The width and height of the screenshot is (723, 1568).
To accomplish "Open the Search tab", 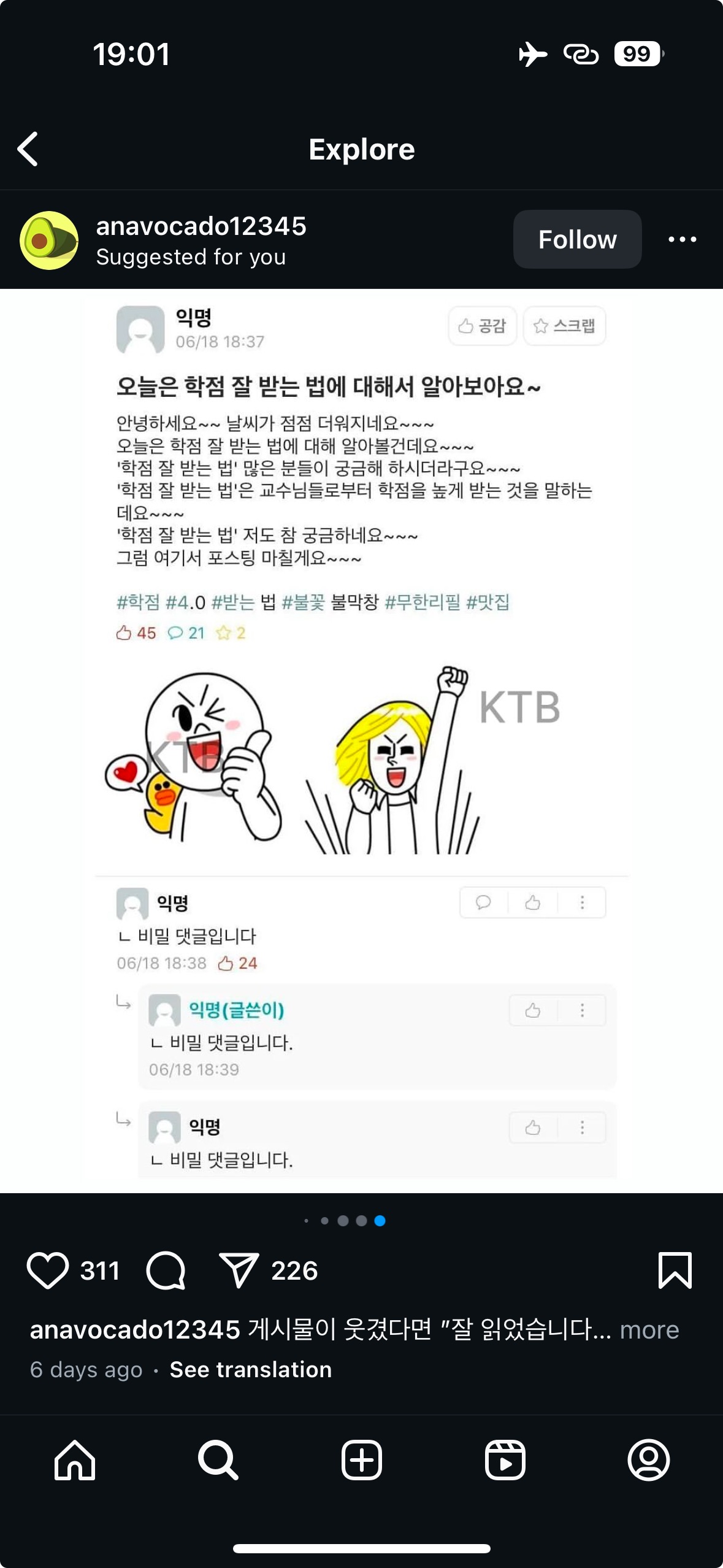I will tap(218, 1460).
